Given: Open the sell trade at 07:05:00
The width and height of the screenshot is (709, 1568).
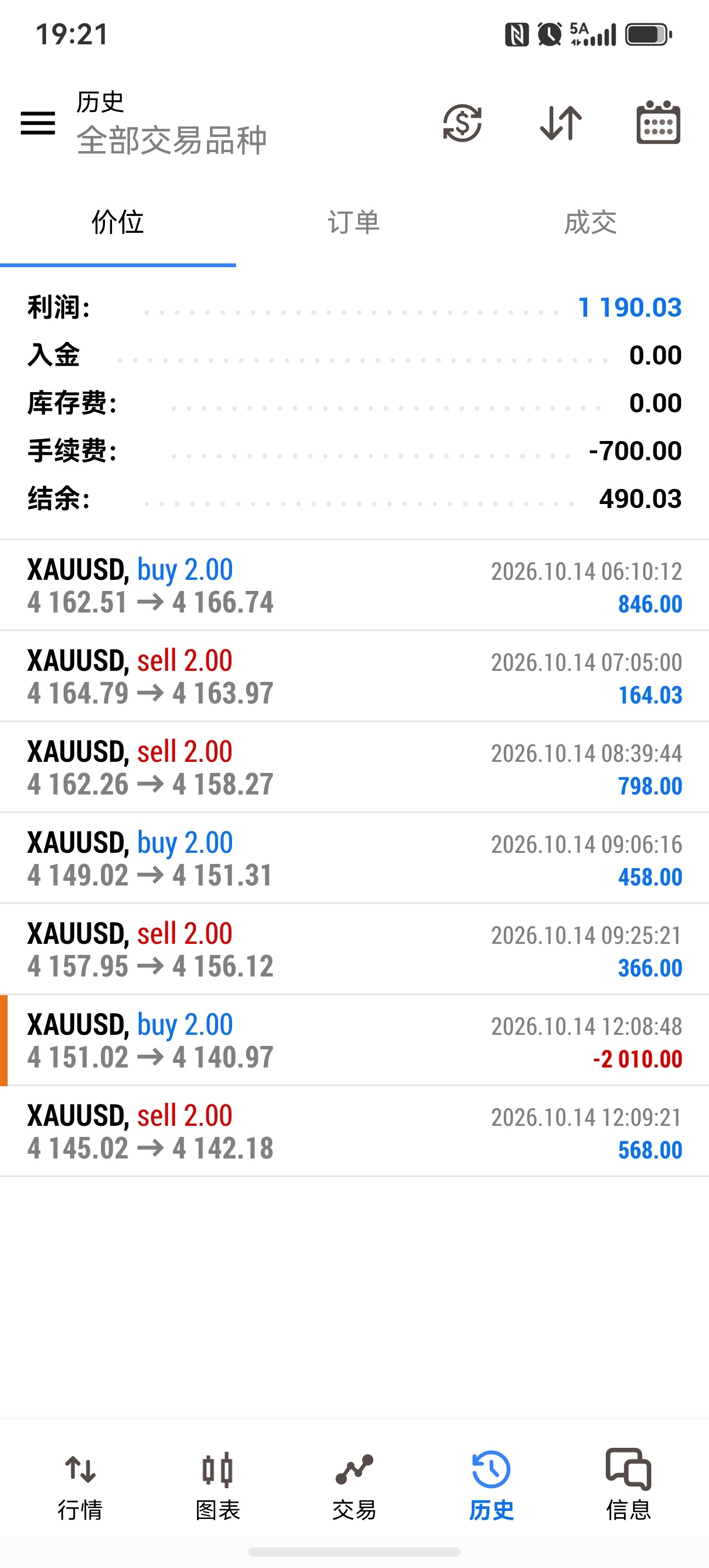Looking at the screenshot, I should [x=354, y=676].
